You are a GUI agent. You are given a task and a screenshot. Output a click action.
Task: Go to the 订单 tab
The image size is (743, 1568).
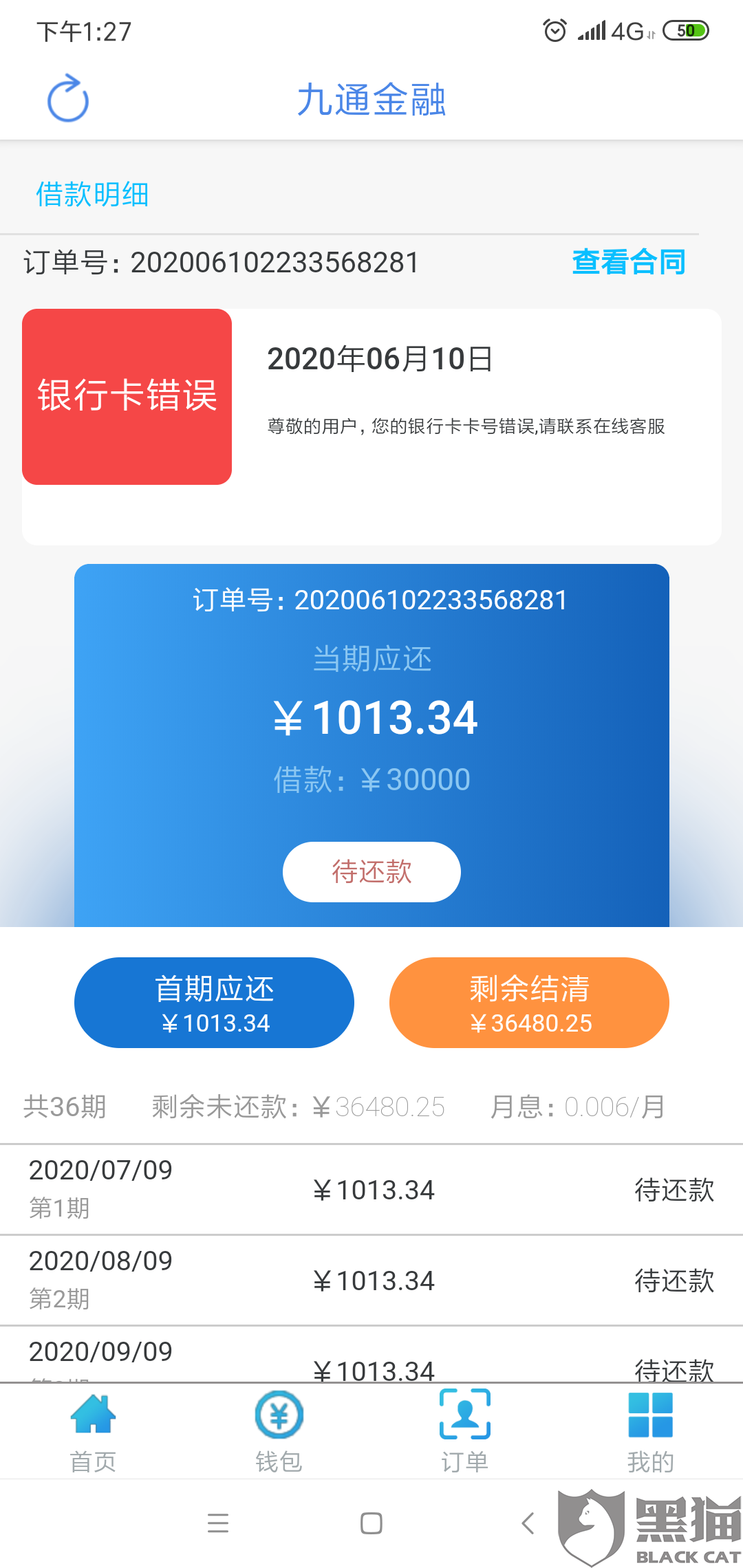(464, 1432)
